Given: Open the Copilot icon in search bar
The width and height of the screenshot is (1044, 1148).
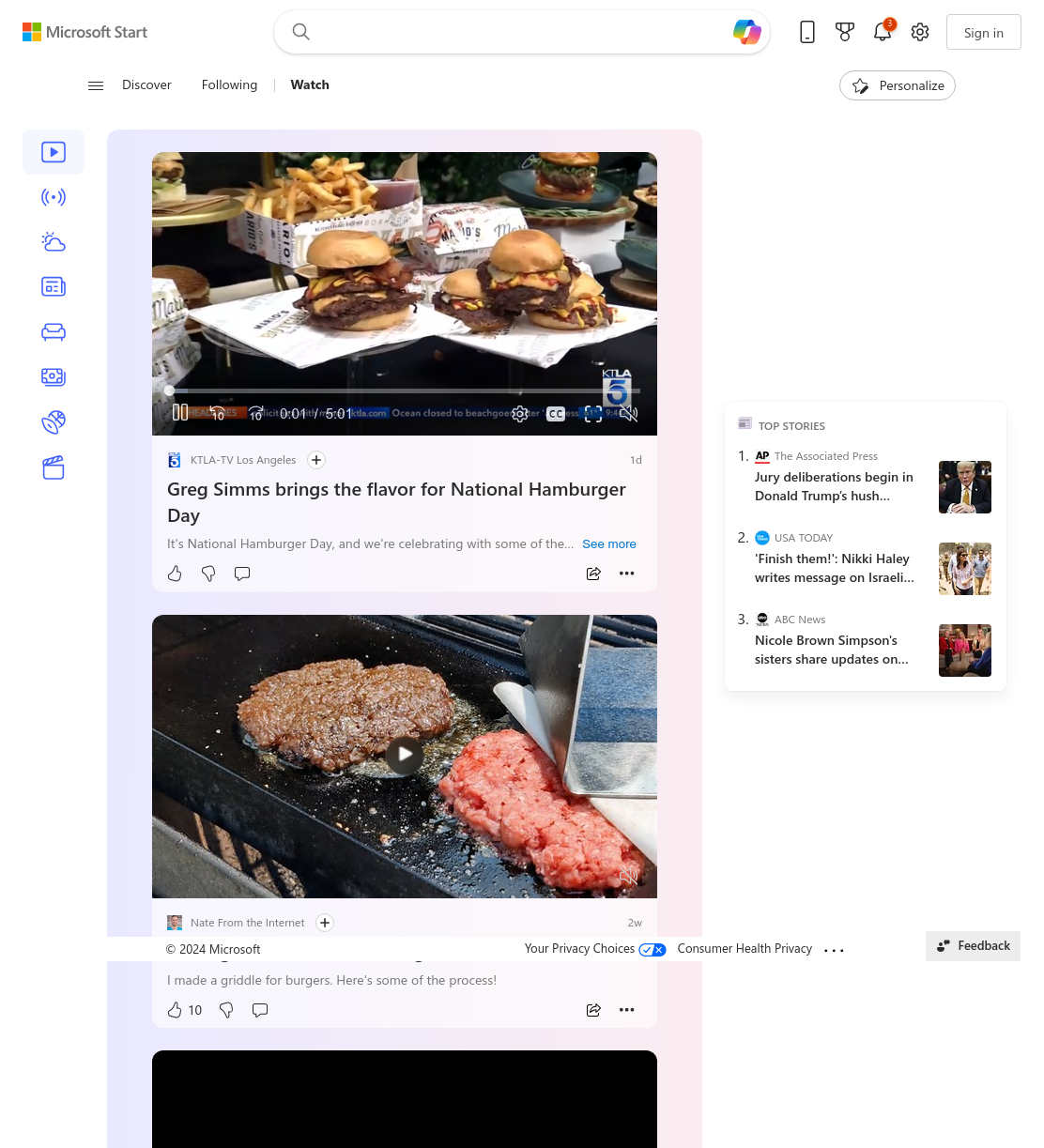Looking at the screenshot, I should click(747, 32).
